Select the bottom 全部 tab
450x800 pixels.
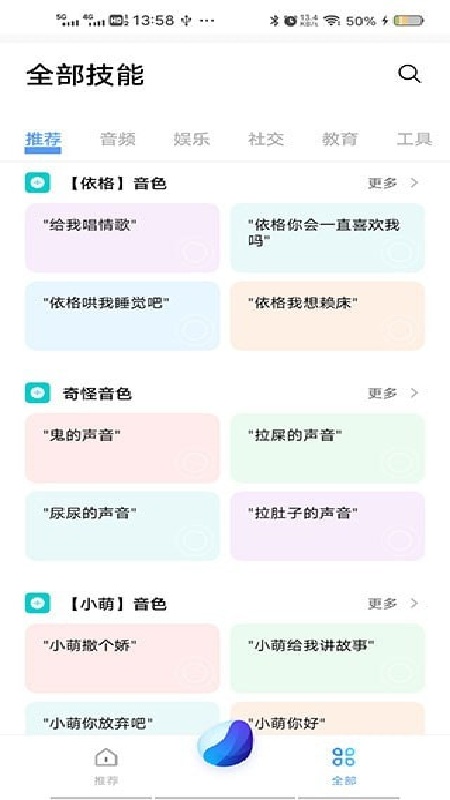344,766
